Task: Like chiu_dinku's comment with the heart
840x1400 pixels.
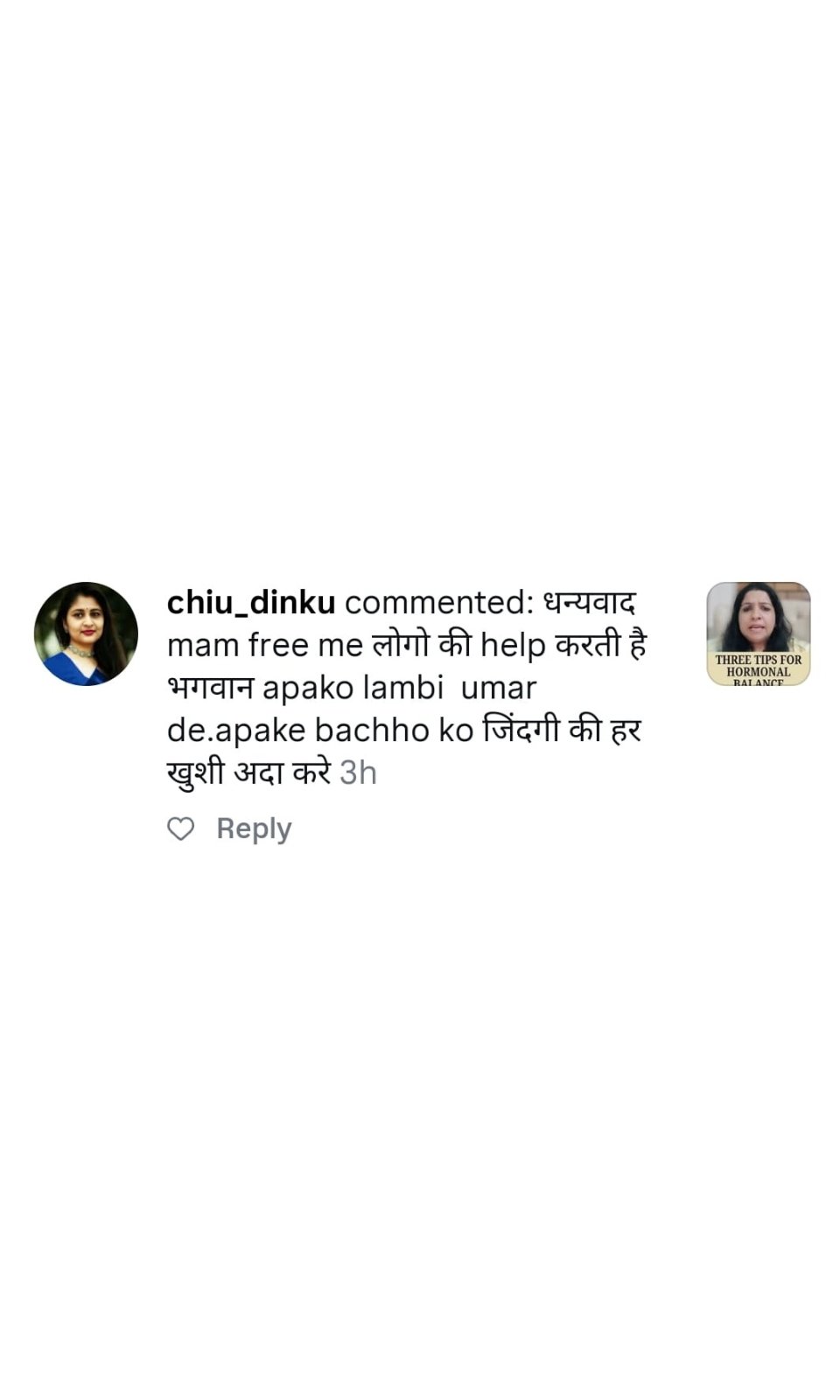Action: 180,828
